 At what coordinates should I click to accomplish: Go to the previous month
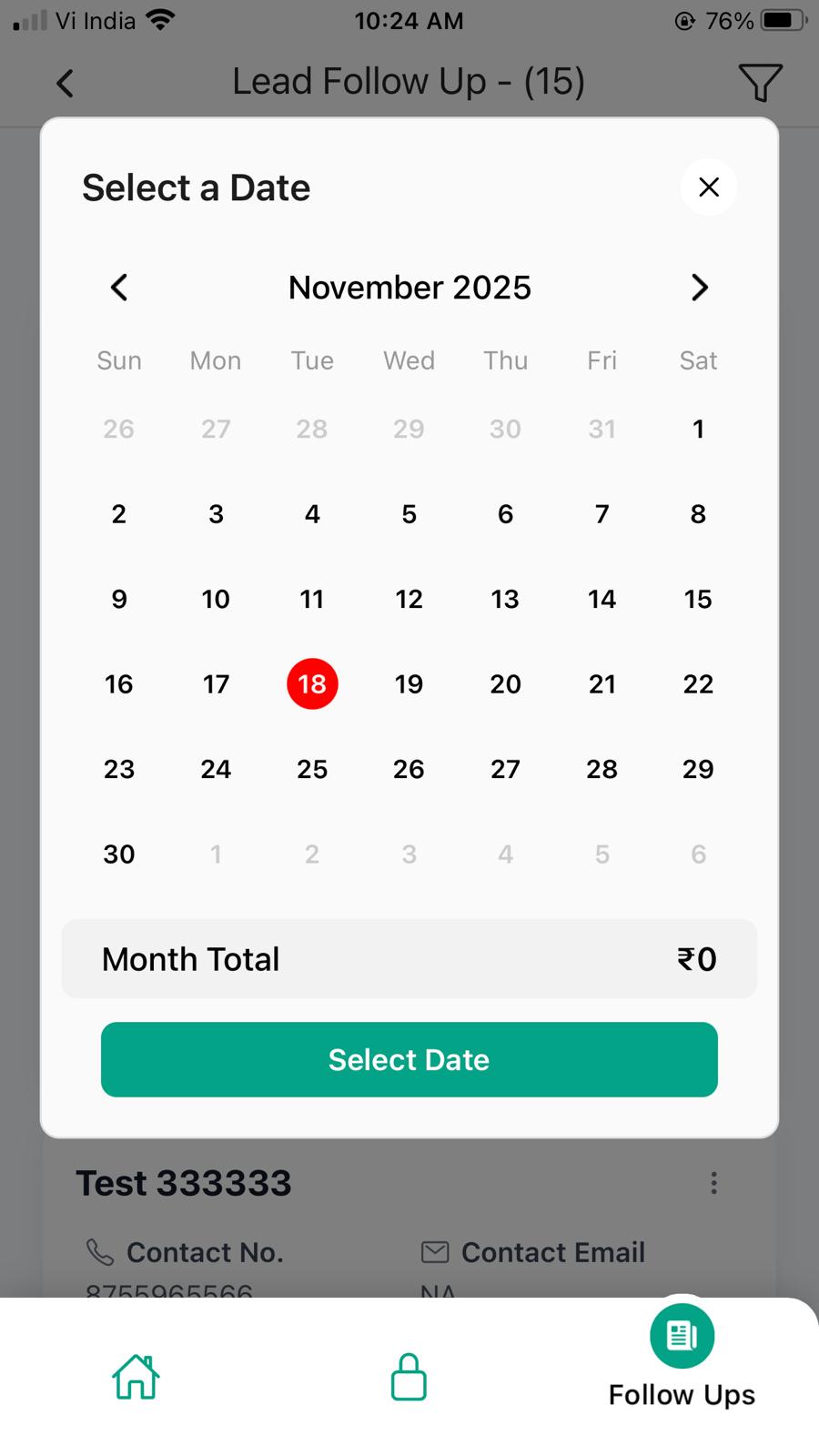[x=119, y=288]
